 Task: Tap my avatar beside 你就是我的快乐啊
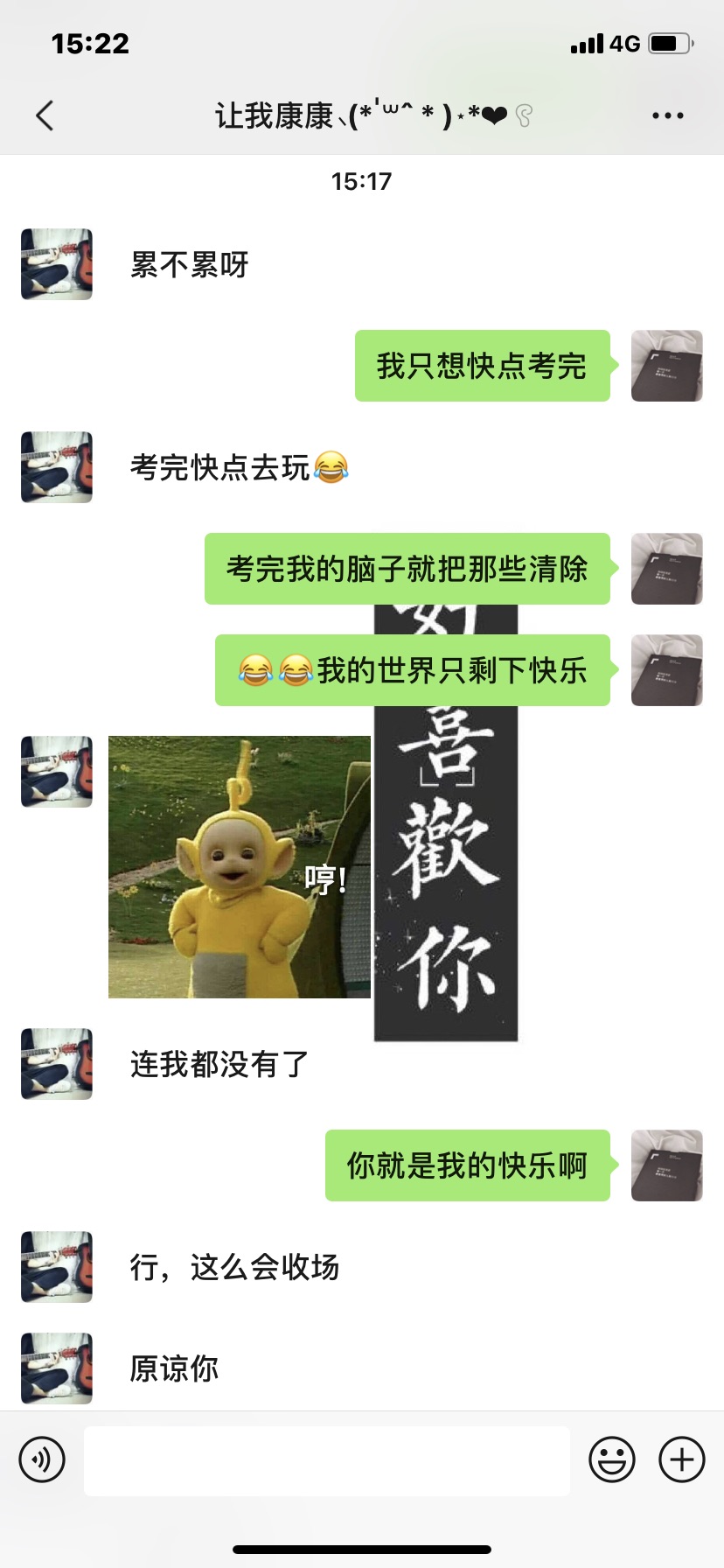[666, 1165]
